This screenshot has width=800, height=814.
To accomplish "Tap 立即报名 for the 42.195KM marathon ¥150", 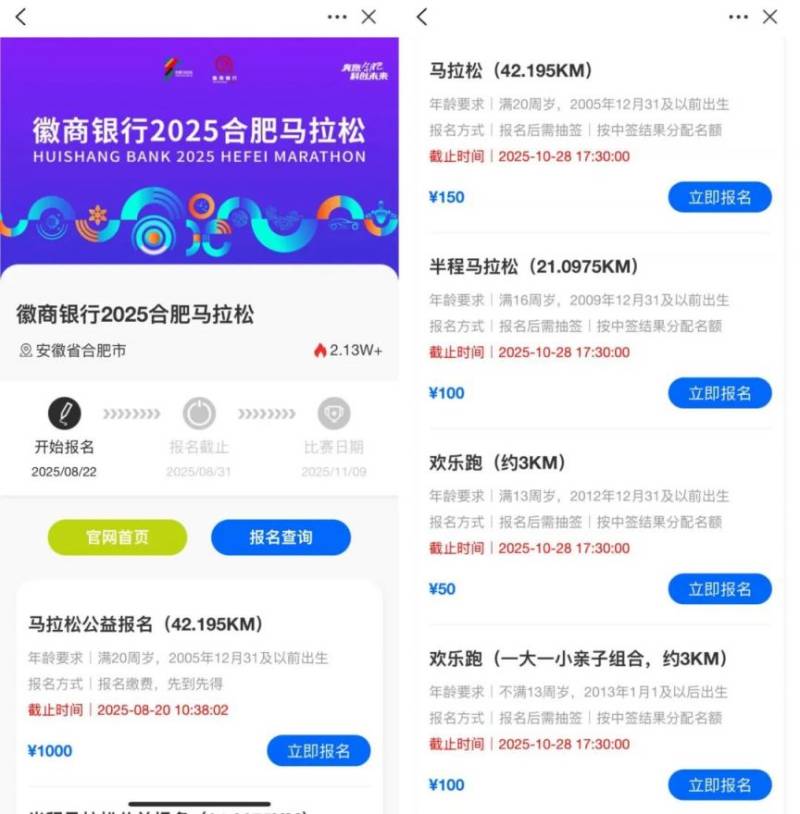I will point(720,197).
